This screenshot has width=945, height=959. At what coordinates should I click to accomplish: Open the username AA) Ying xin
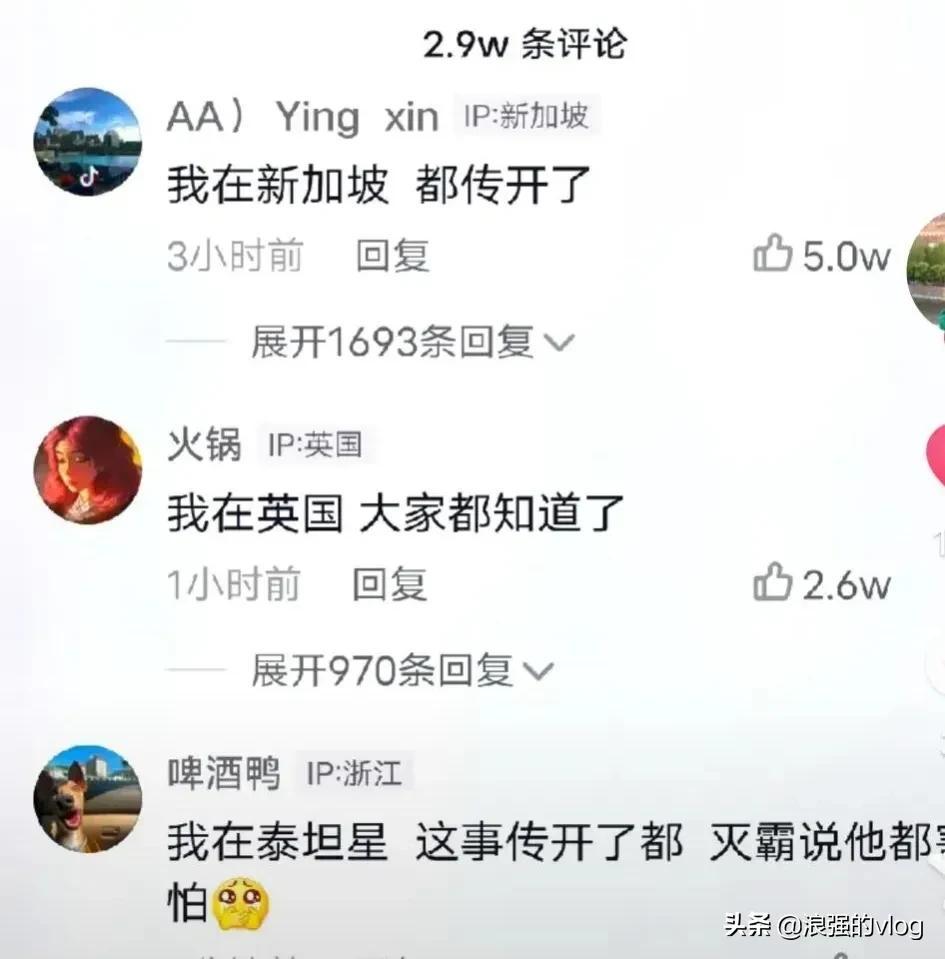302,118
